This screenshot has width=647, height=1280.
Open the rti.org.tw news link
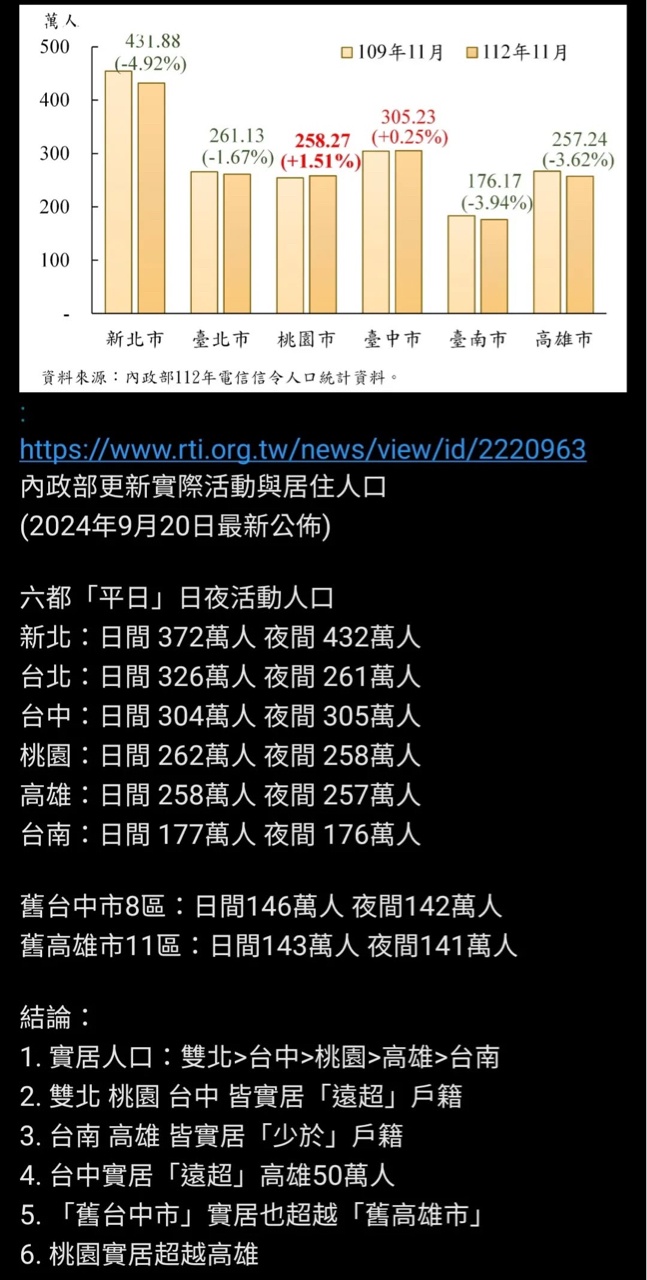pyautogui.click(x=303, y=449)
